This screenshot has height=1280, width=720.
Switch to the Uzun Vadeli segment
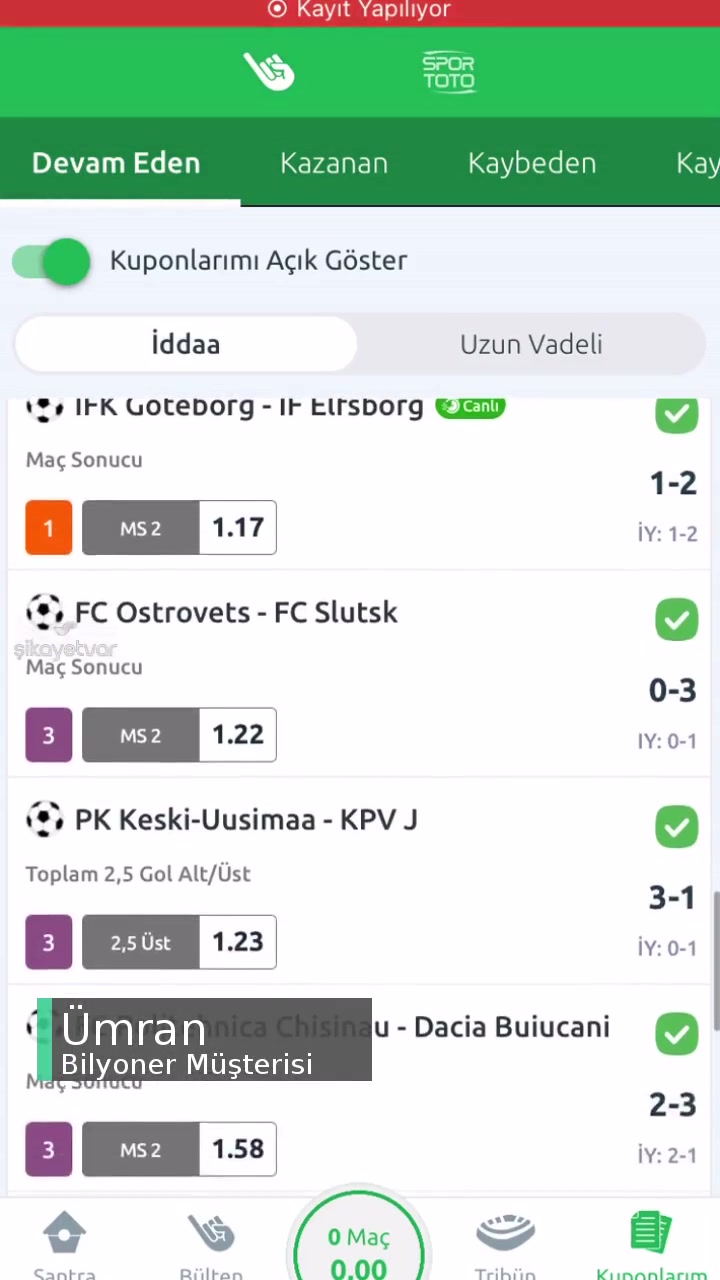pyautogui.click(x=531, y=344)
